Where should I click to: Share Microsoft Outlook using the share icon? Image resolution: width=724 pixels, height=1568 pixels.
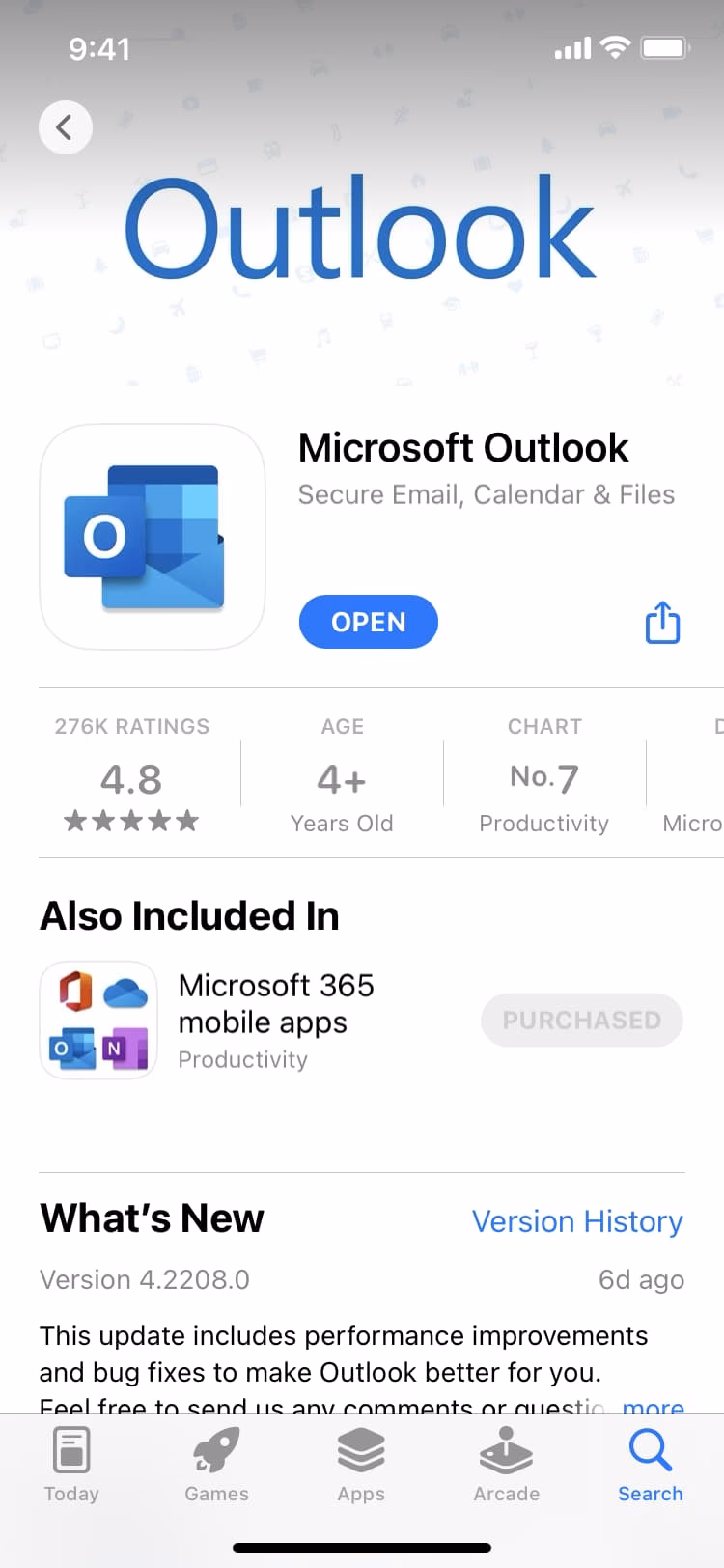tap(662, 622)
